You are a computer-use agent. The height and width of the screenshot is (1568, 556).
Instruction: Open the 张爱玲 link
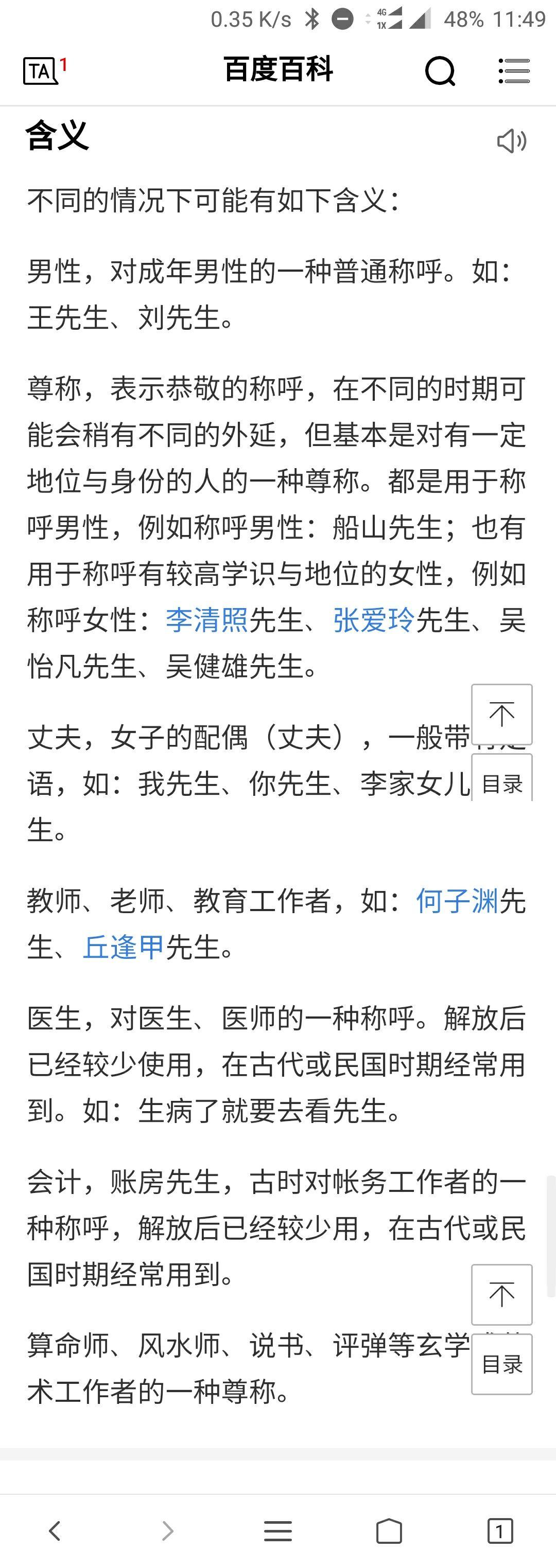pos(373,620)
